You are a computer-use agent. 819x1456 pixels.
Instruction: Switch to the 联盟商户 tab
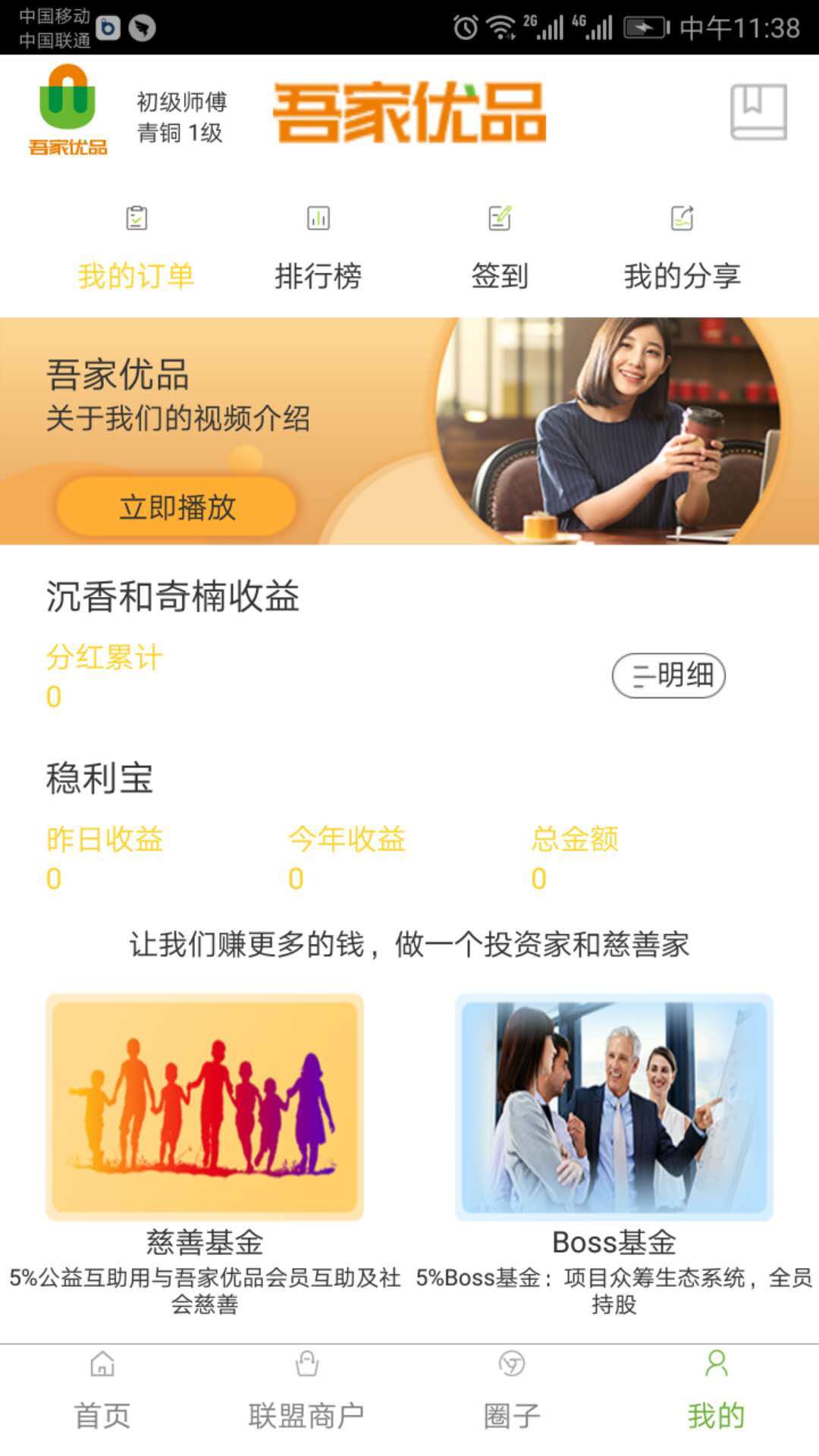(306, 1395)
